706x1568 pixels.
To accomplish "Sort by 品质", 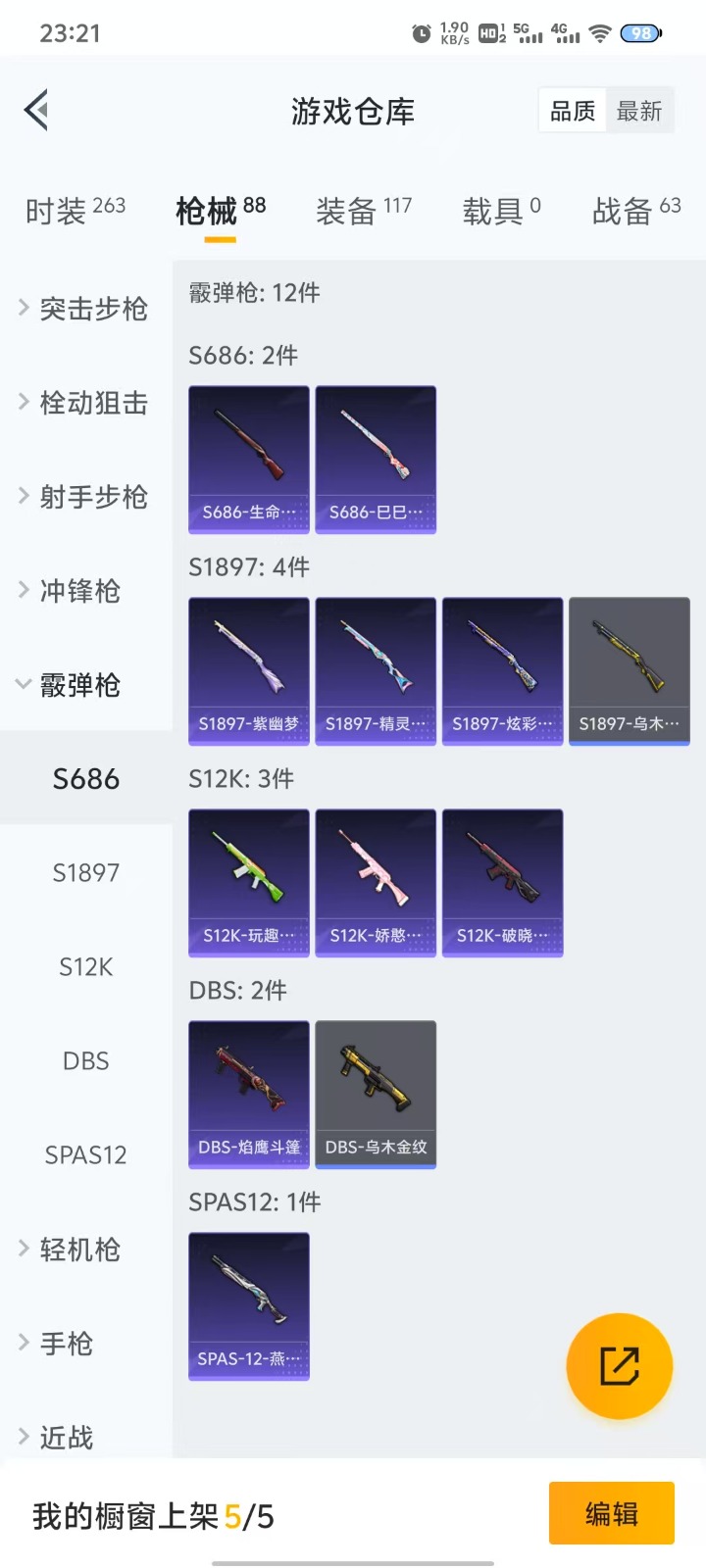I will [x=573, y=112].
